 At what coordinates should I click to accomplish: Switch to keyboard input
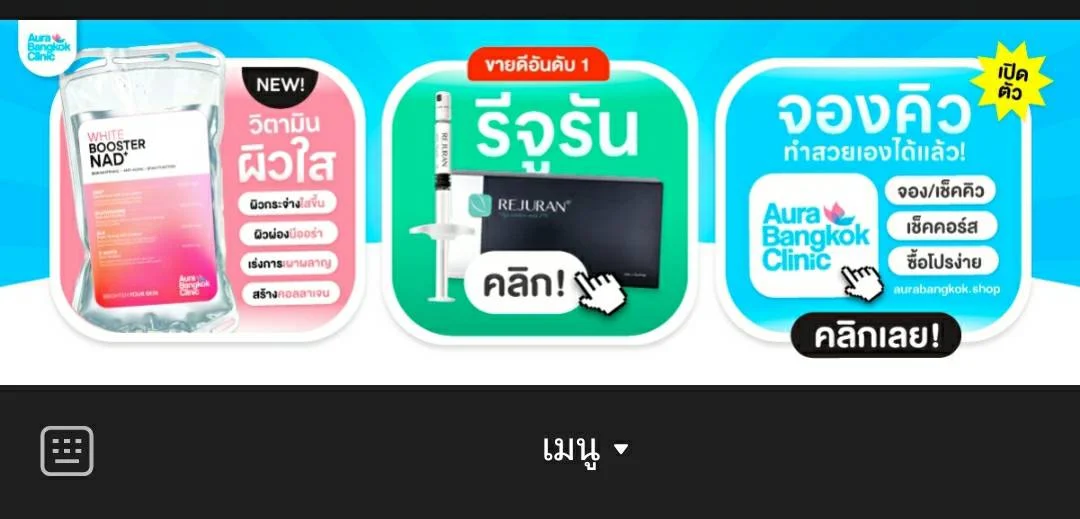[67, 451]
